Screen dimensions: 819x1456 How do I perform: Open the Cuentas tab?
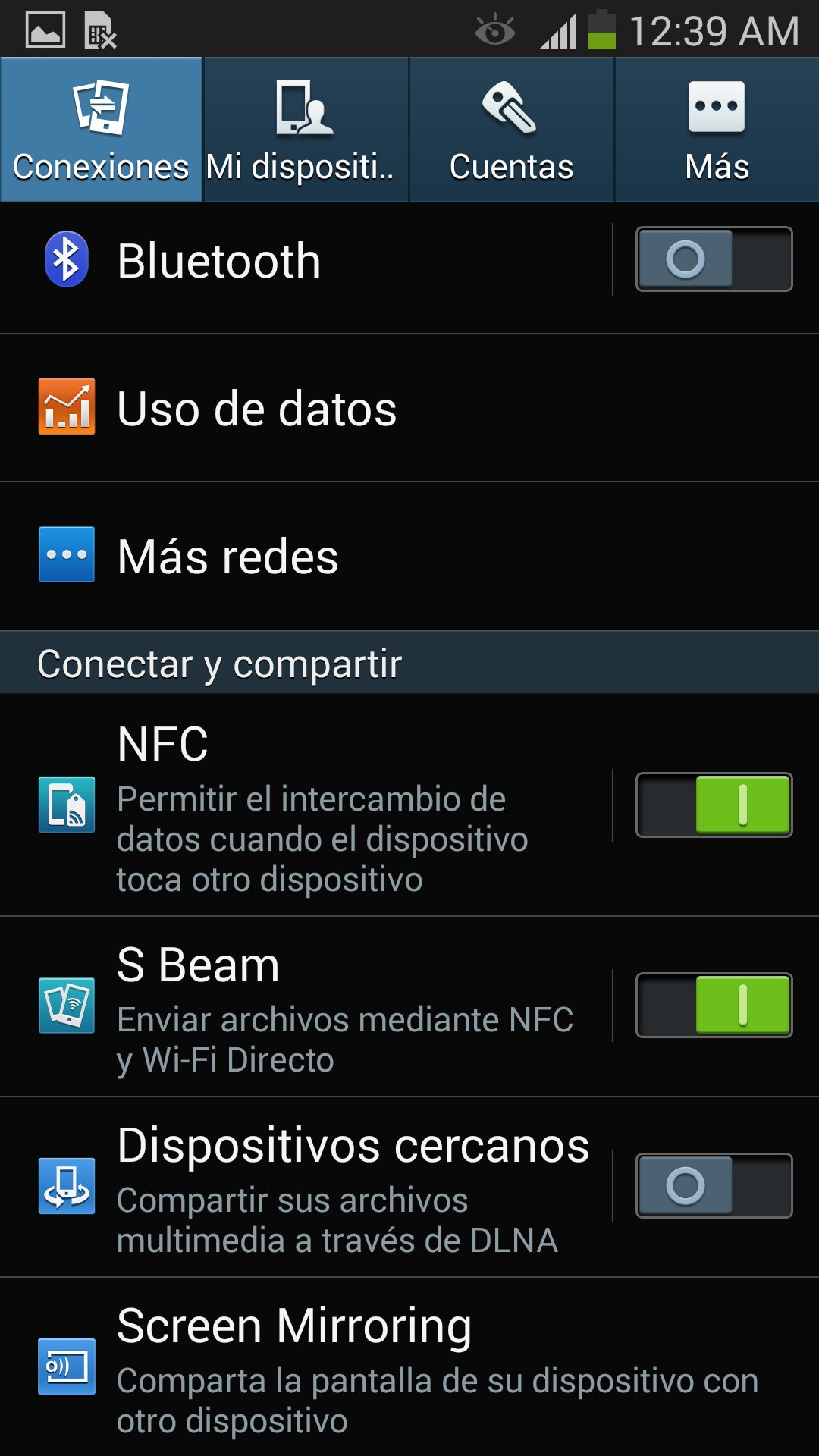point(512,130)
